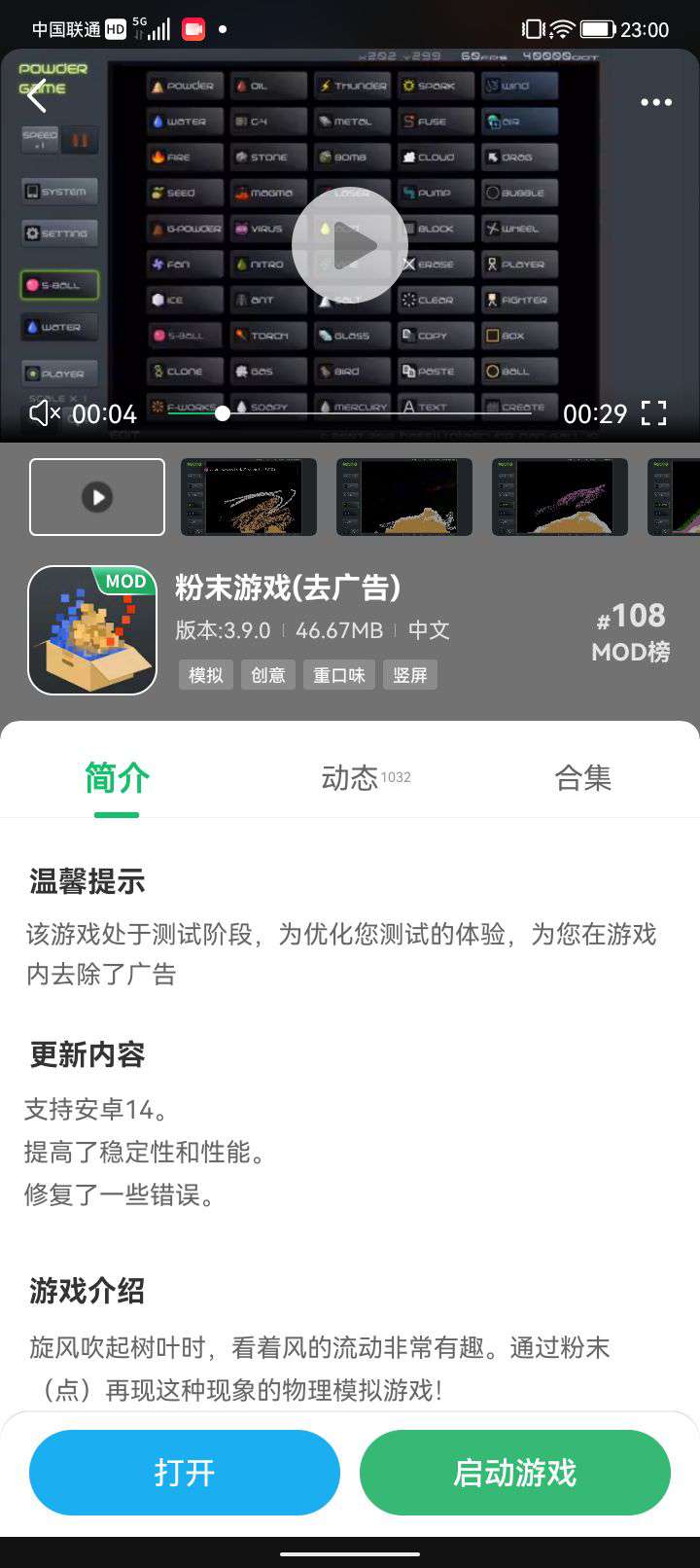
Task: Switch to the 简介 tab
Action: tap(117, 778)
